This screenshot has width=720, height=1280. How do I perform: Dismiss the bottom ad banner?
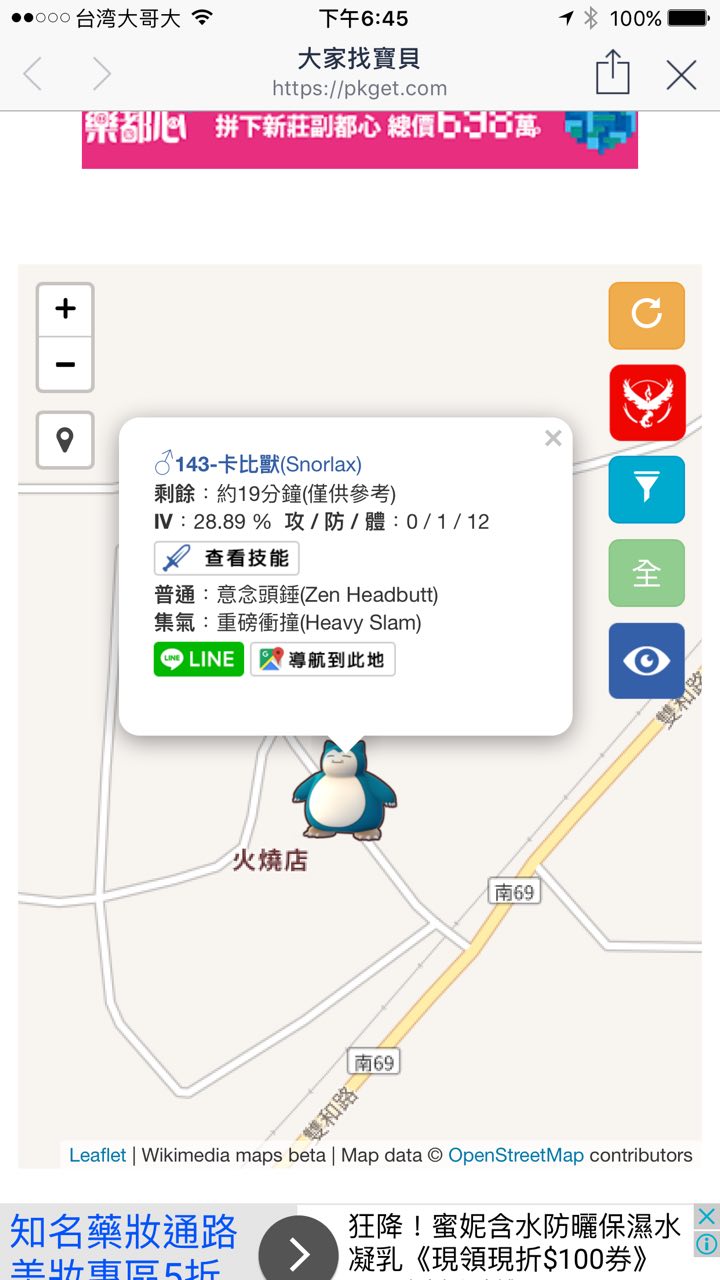(706, 1217)
